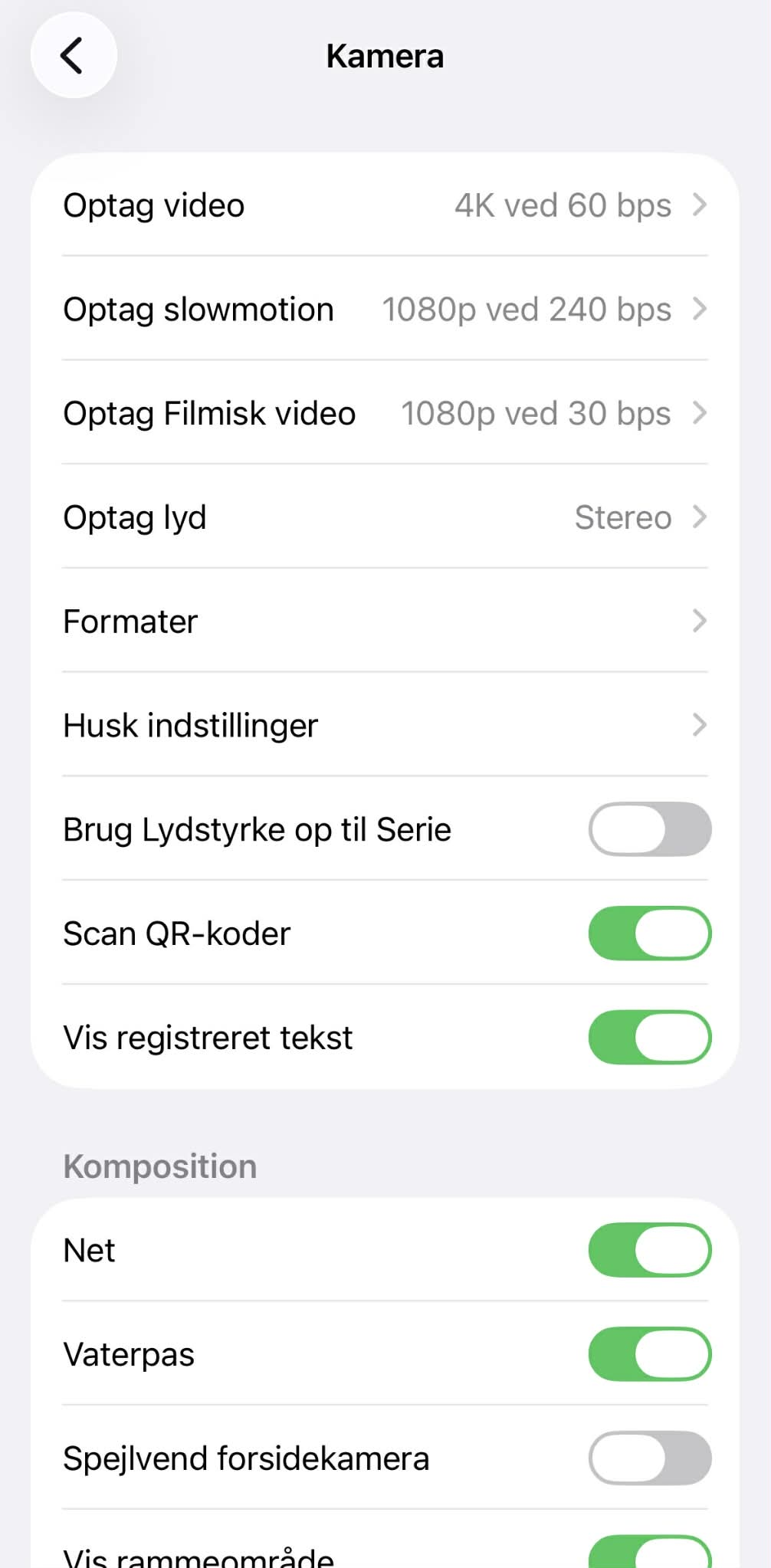The image size is (771, 1568).
Task: Open Optag lyd options
Action: 385,518
